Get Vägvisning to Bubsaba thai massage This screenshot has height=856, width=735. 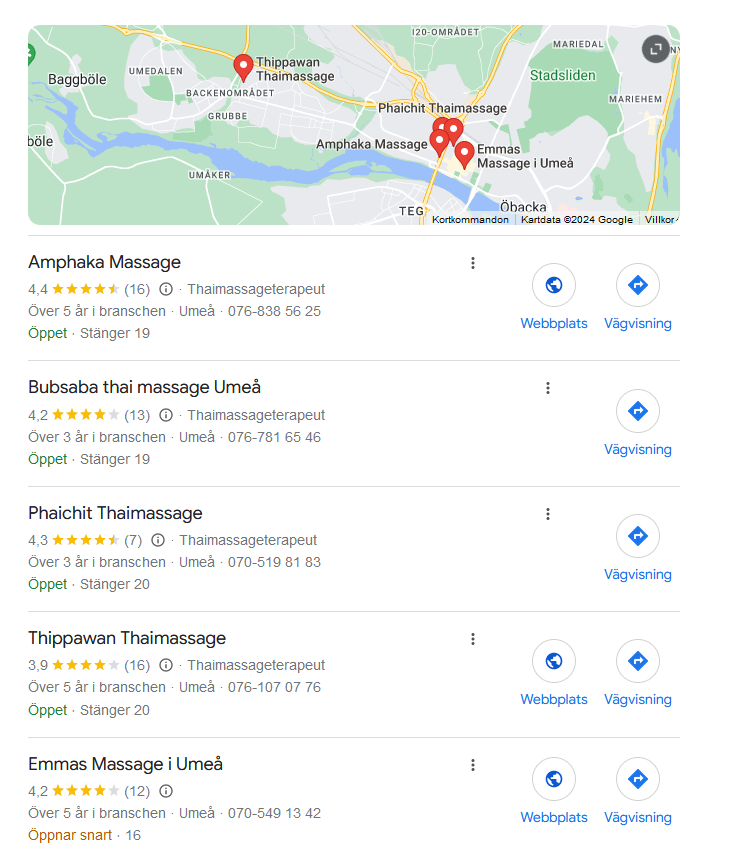[x=638, y=411]
